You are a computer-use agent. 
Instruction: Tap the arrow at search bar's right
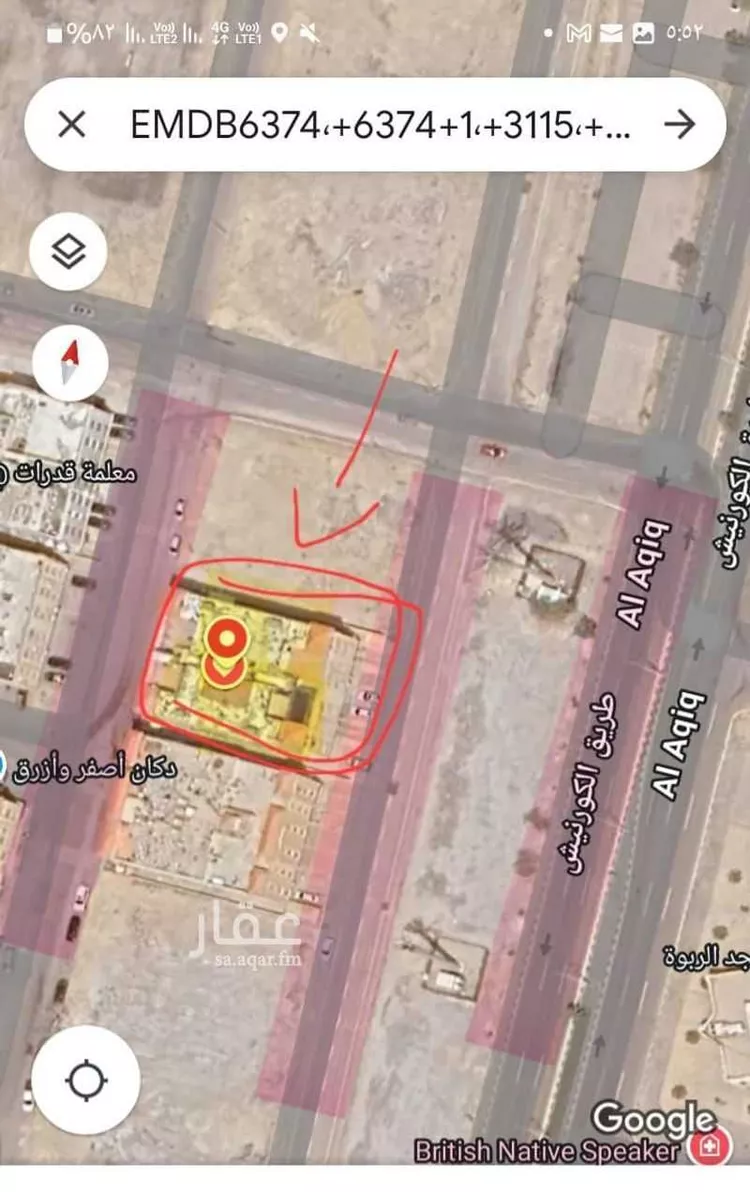[680, 125]
